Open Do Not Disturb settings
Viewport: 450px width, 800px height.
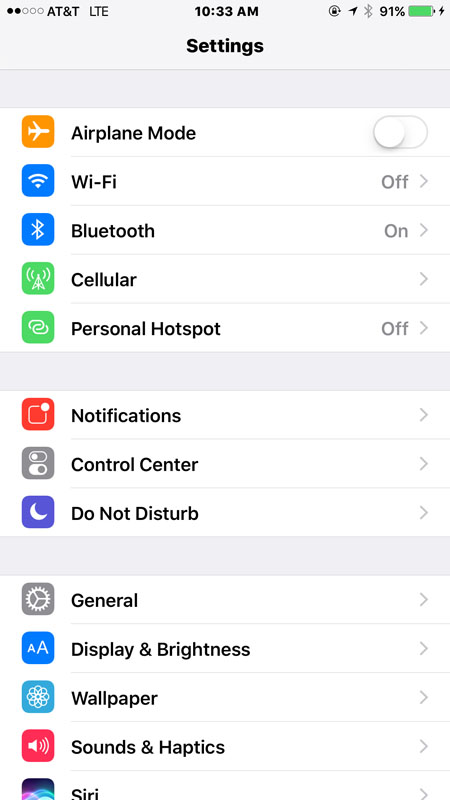click(x=225, y=513)
